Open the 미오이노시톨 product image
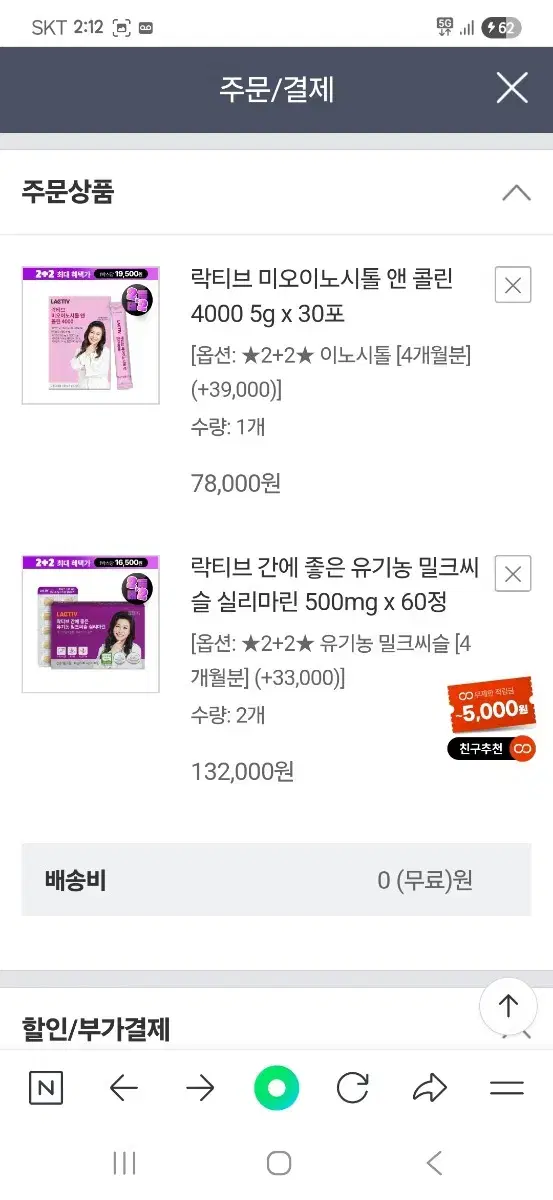 [x=91, y=335]
